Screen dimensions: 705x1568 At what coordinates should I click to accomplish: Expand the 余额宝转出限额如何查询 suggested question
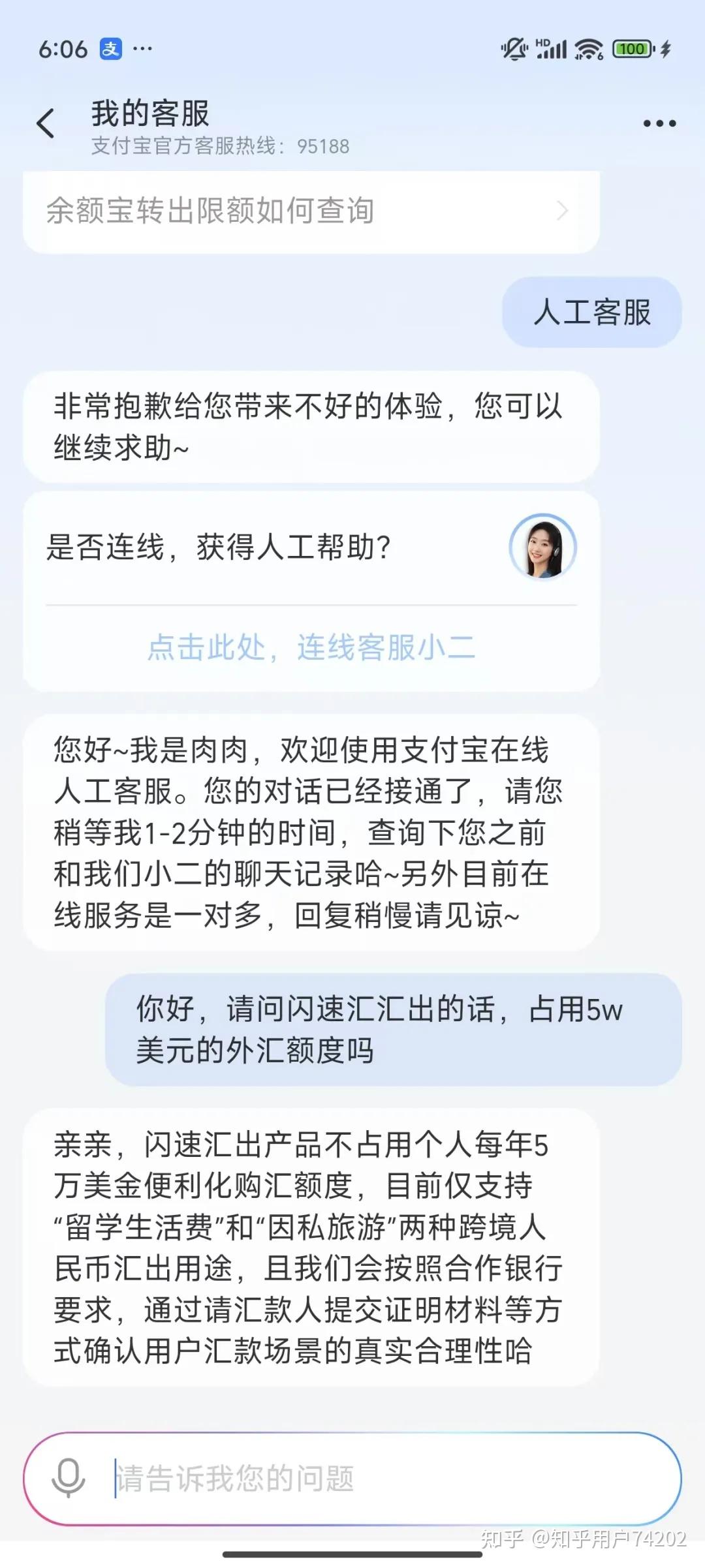tap(209, 210)
